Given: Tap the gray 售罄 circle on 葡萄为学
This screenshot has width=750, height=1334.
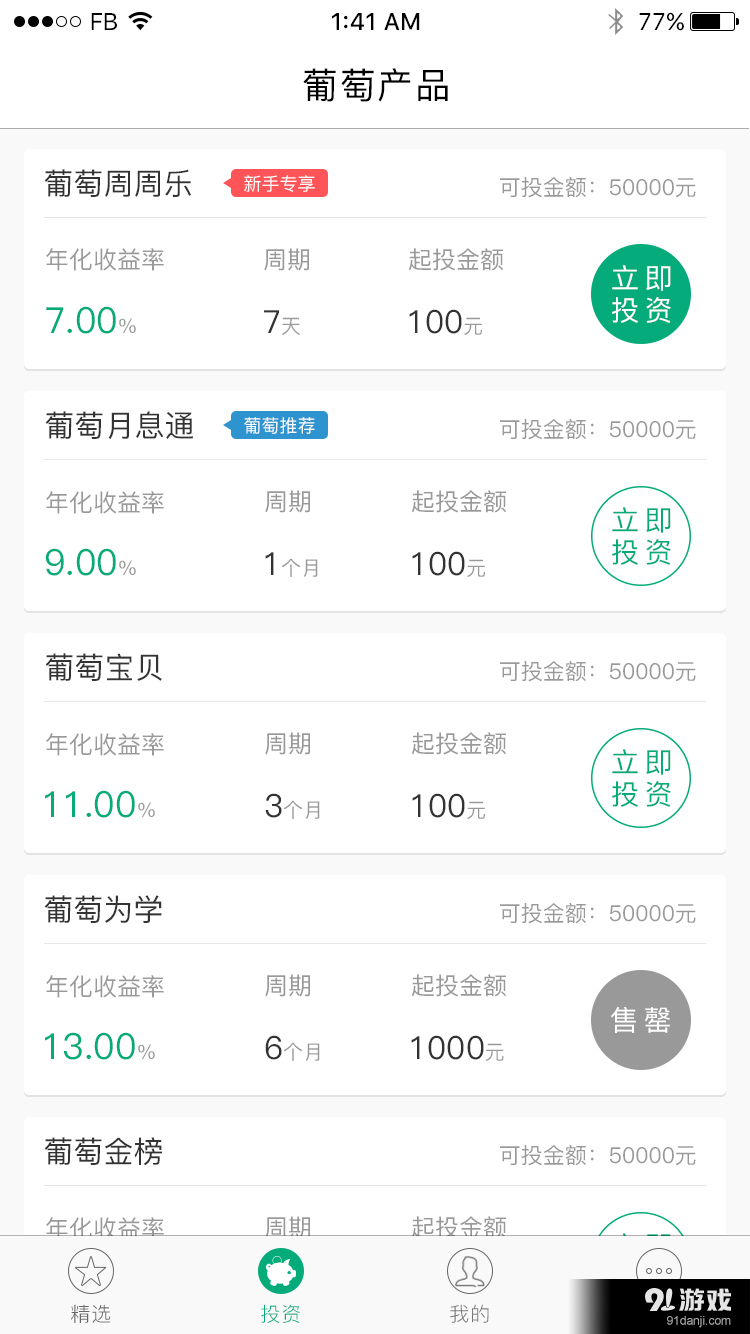Looking at the screenshot, I should click(x=641, y=1020).
